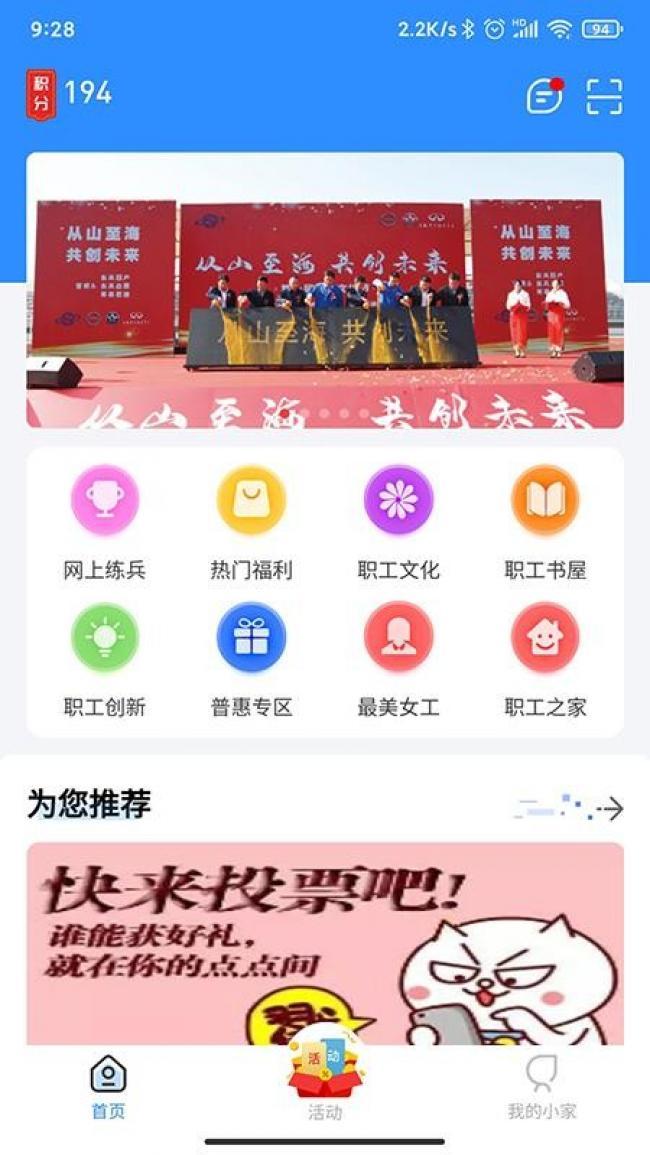This screenshot has height=1155, width=650.
Task: Open the QR code scanner
Action: point(604,96)
